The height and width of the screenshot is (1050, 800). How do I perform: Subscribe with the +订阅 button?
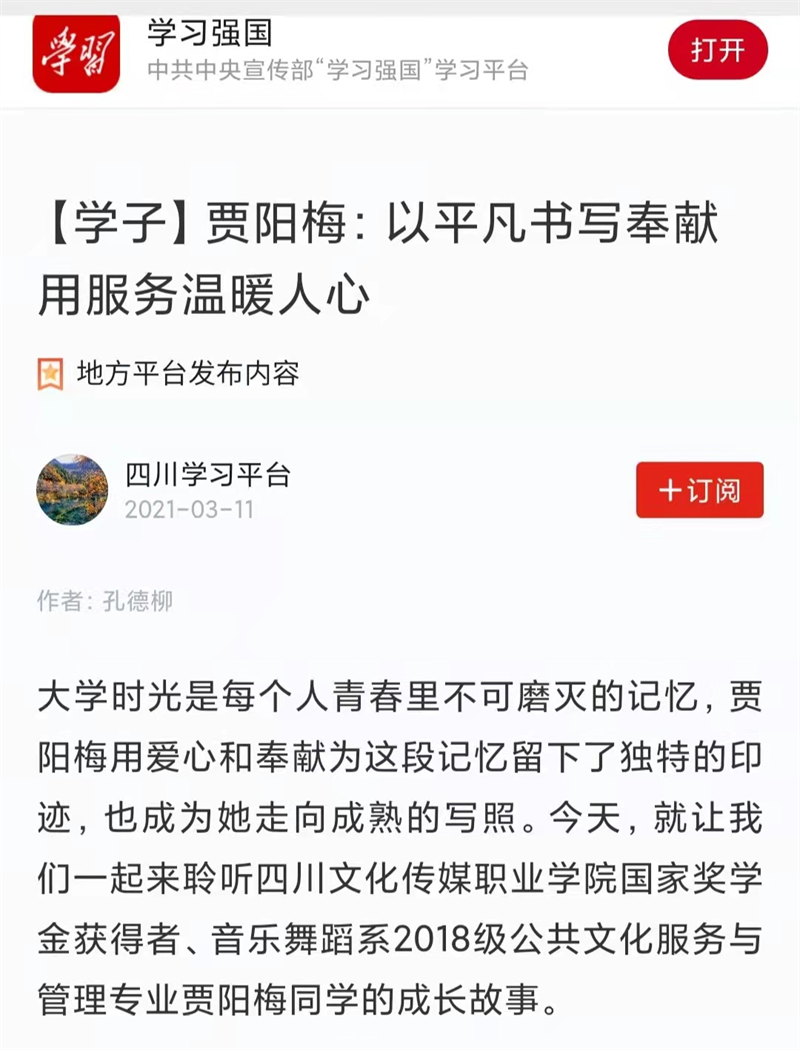699,490
